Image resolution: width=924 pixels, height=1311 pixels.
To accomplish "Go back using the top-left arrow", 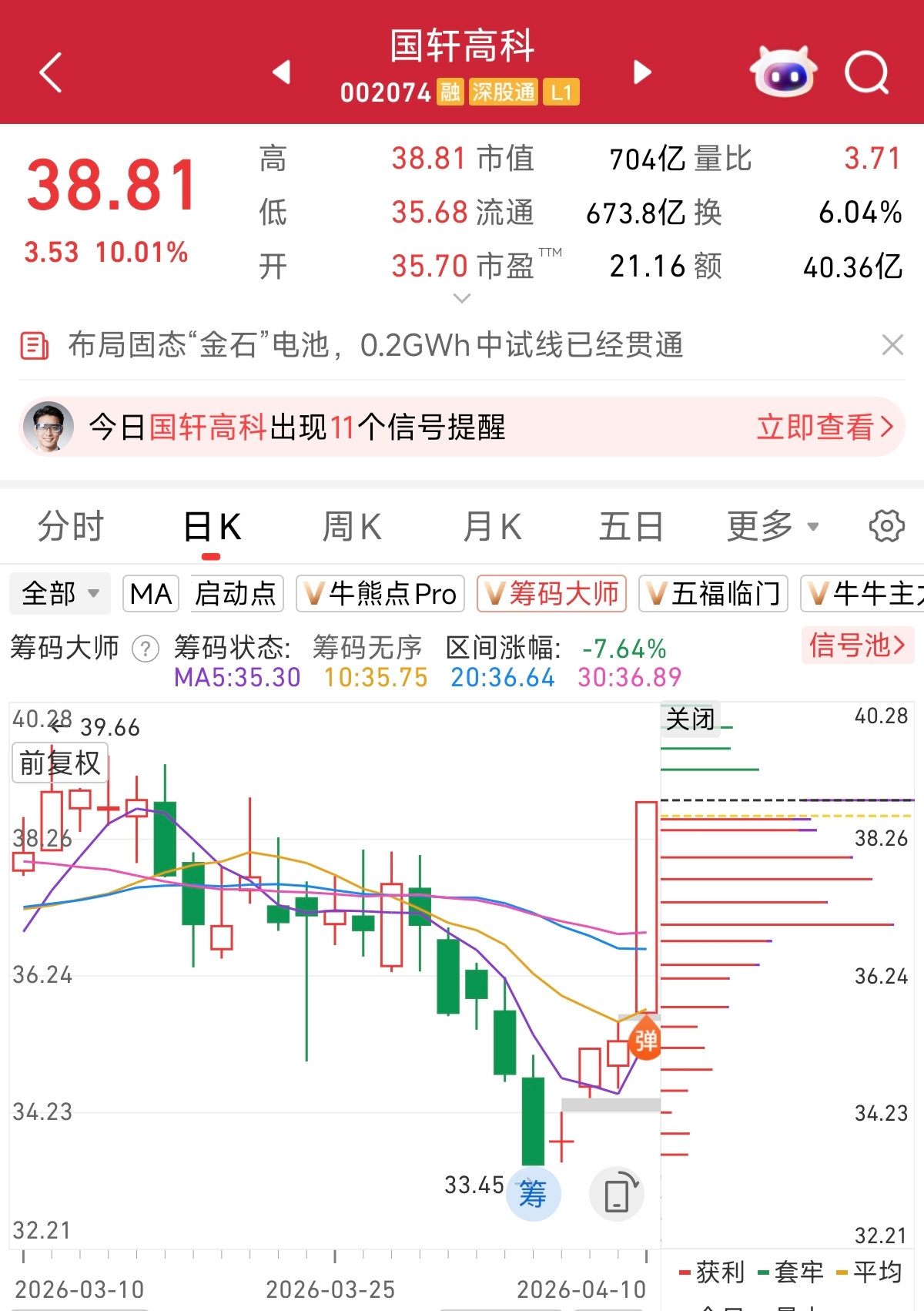I will point(51,73).
